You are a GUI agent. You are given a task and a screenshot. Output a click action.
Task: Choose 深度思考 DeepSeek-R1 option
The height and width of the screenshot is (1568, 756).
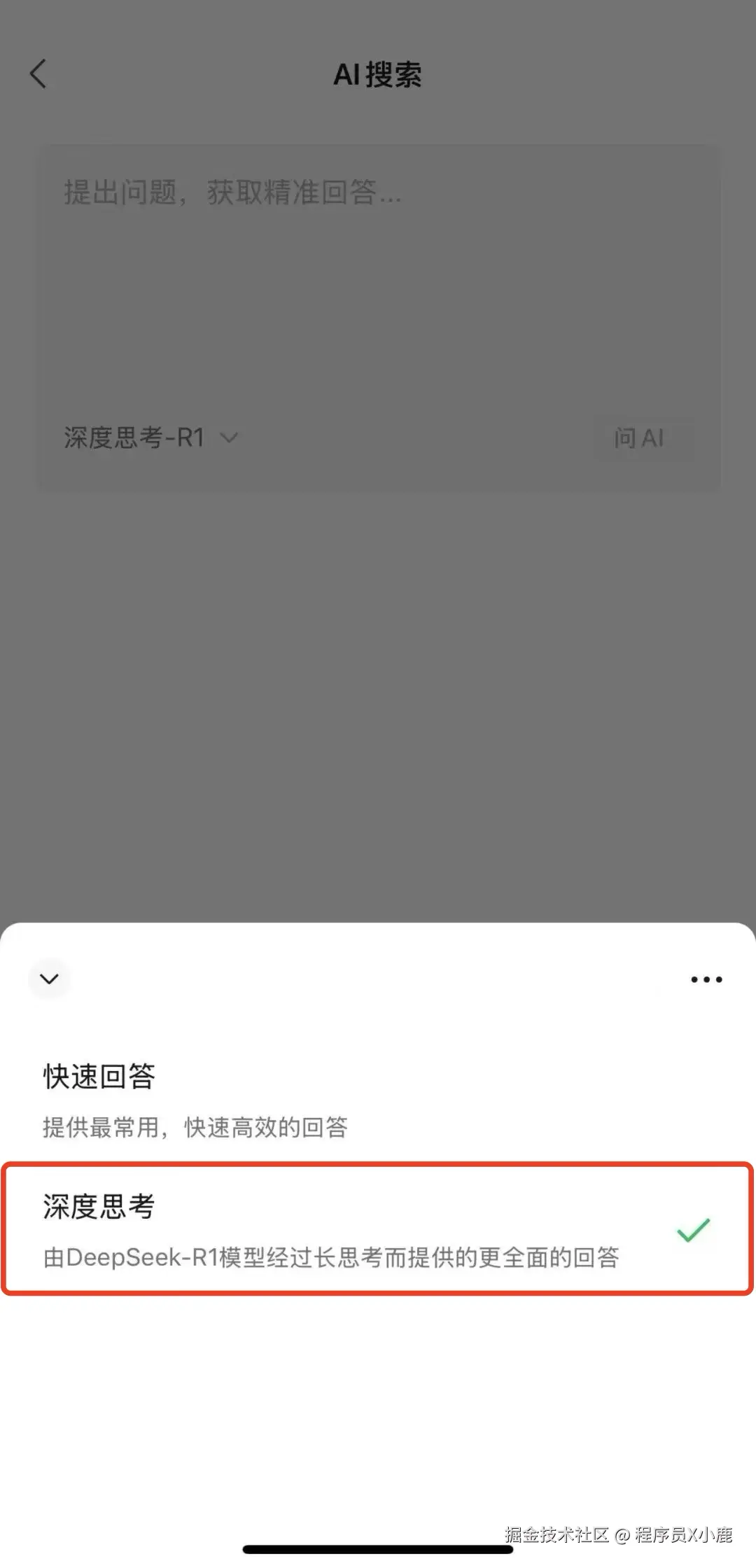pyautogui.click(x=378, y=1230)
